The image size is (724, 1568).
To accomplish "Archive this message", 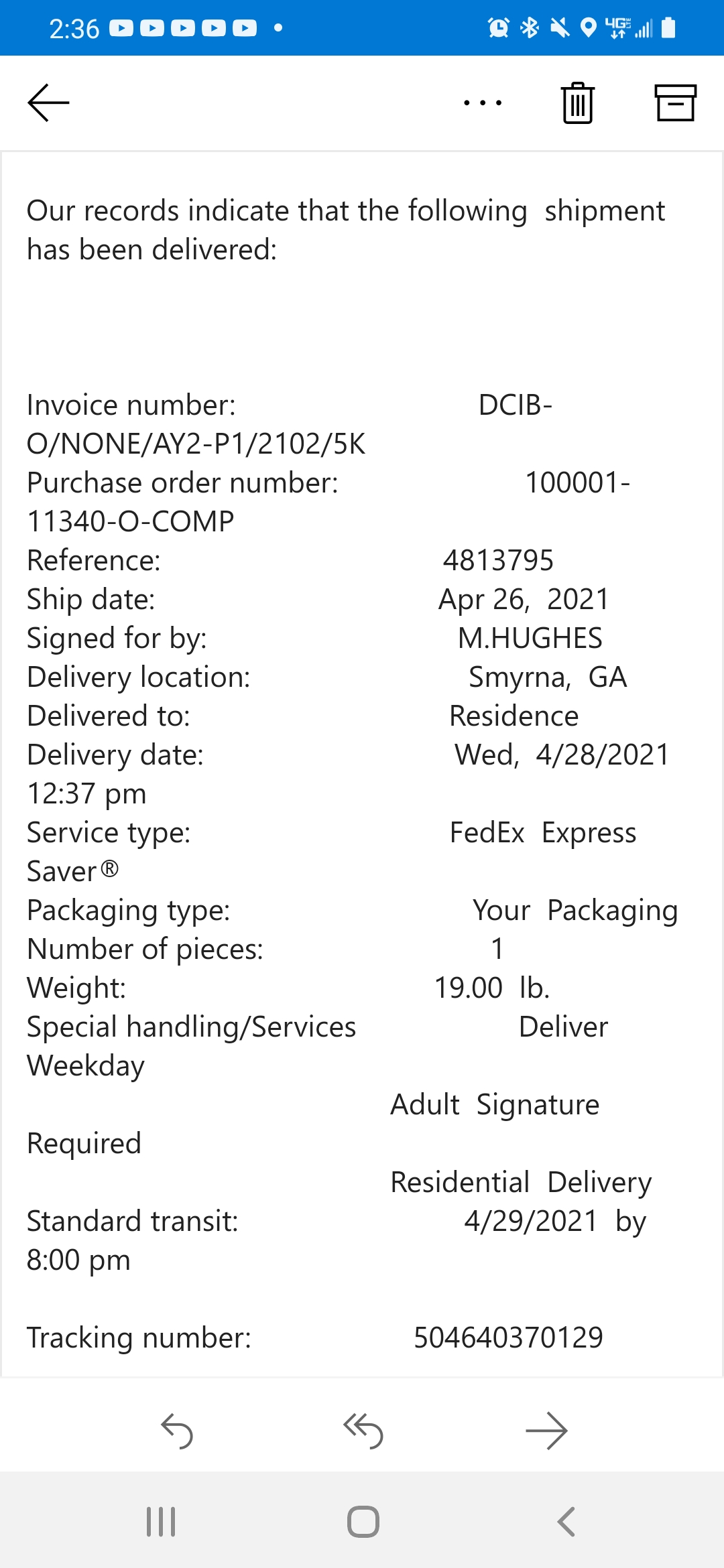I will click(674, 103).
